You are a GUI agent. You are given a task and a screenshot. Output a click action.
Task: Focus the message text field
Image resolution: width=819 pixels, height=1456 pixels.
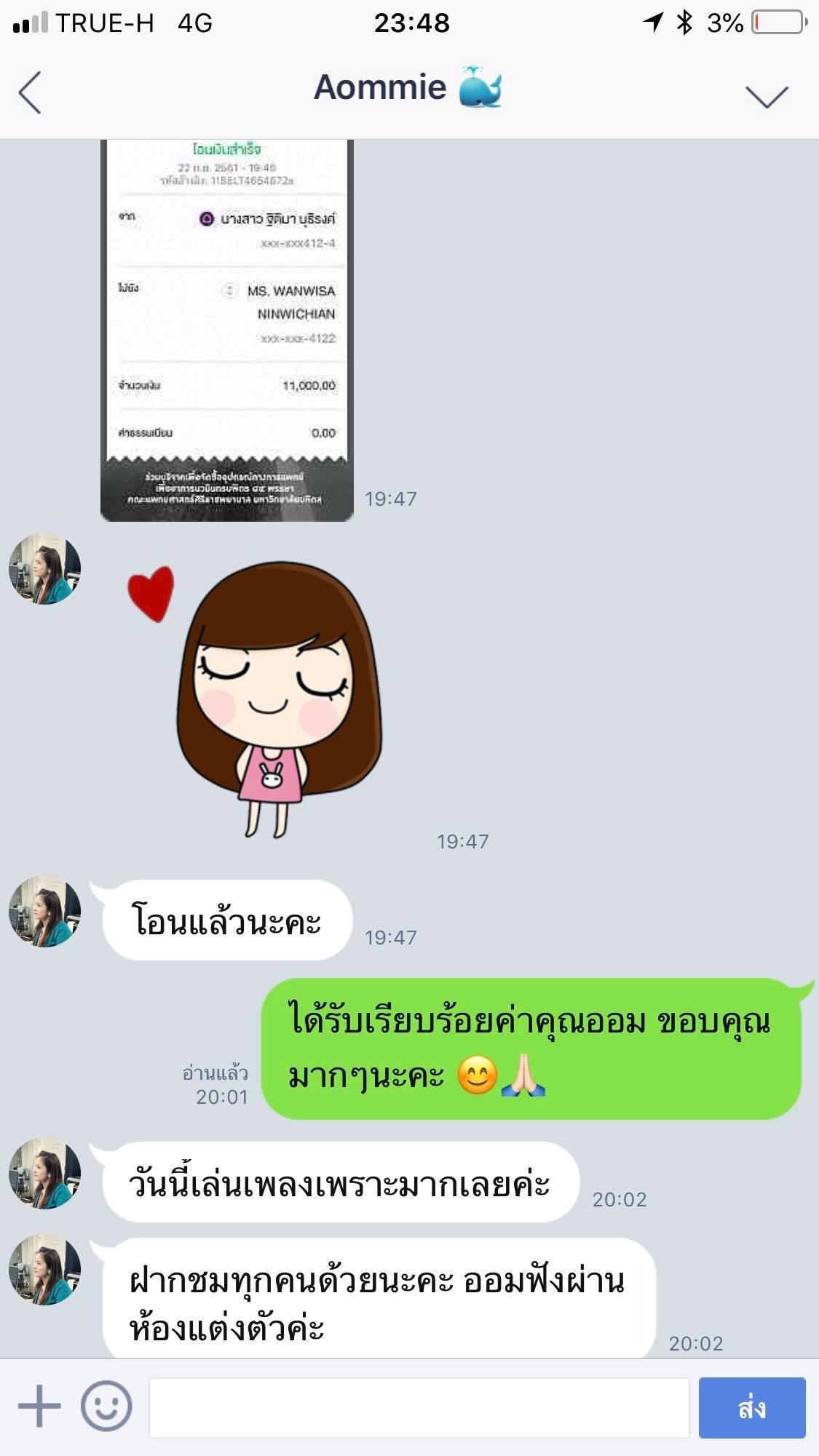click(419, 1407)
